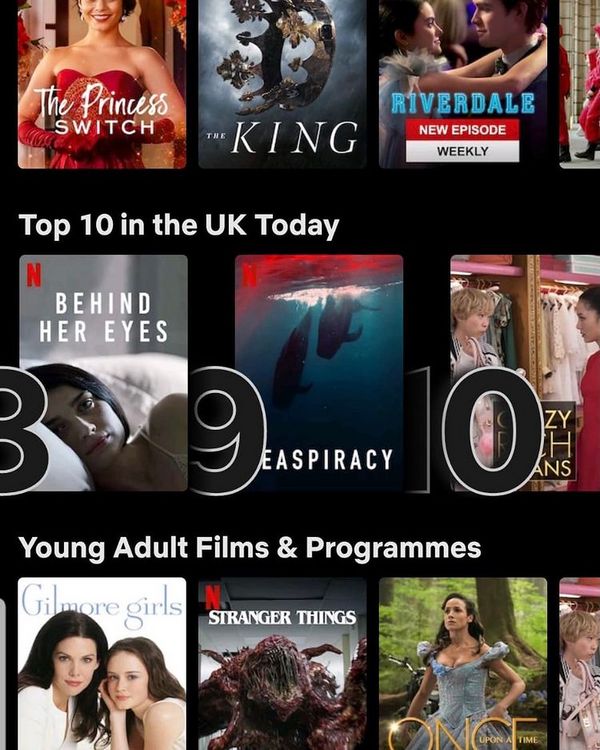
Task: Open The King poster
Action: (x=282, y=83)
